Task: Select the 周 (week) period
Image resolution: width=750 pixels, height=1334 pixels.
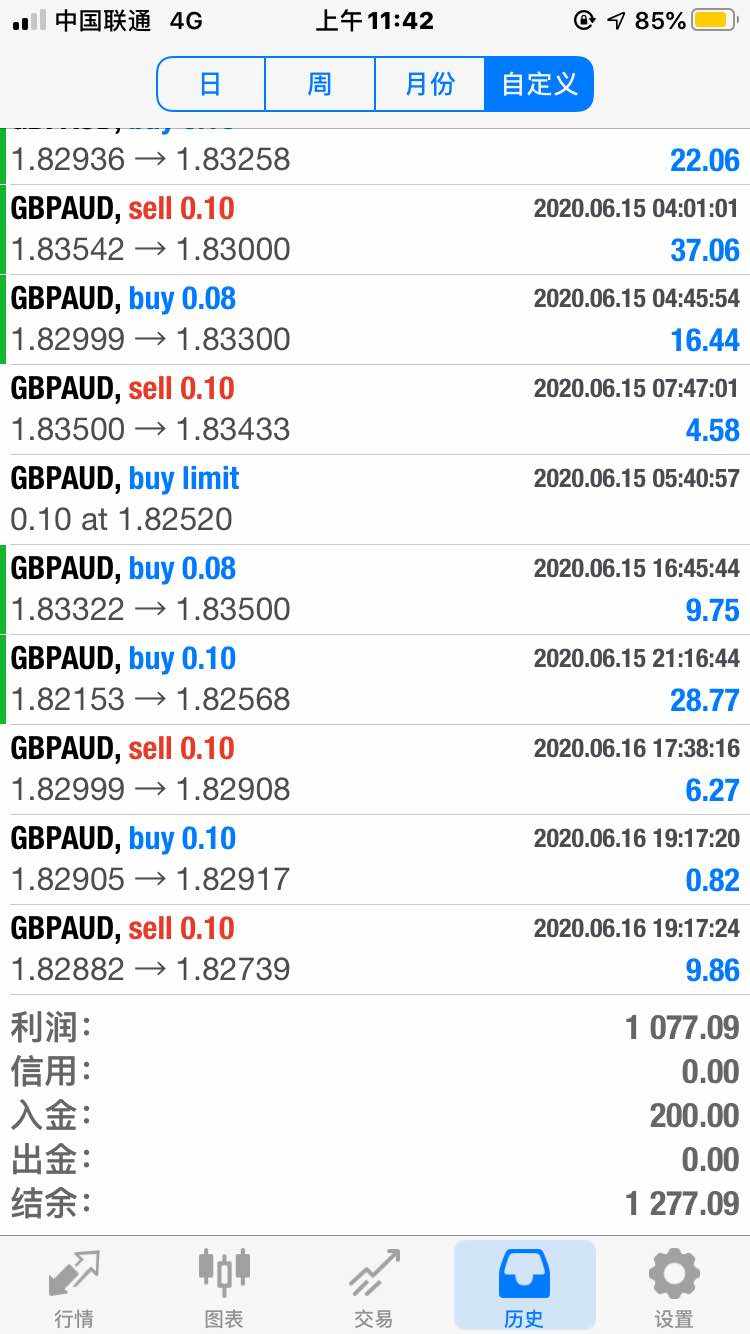Action: 319,83
